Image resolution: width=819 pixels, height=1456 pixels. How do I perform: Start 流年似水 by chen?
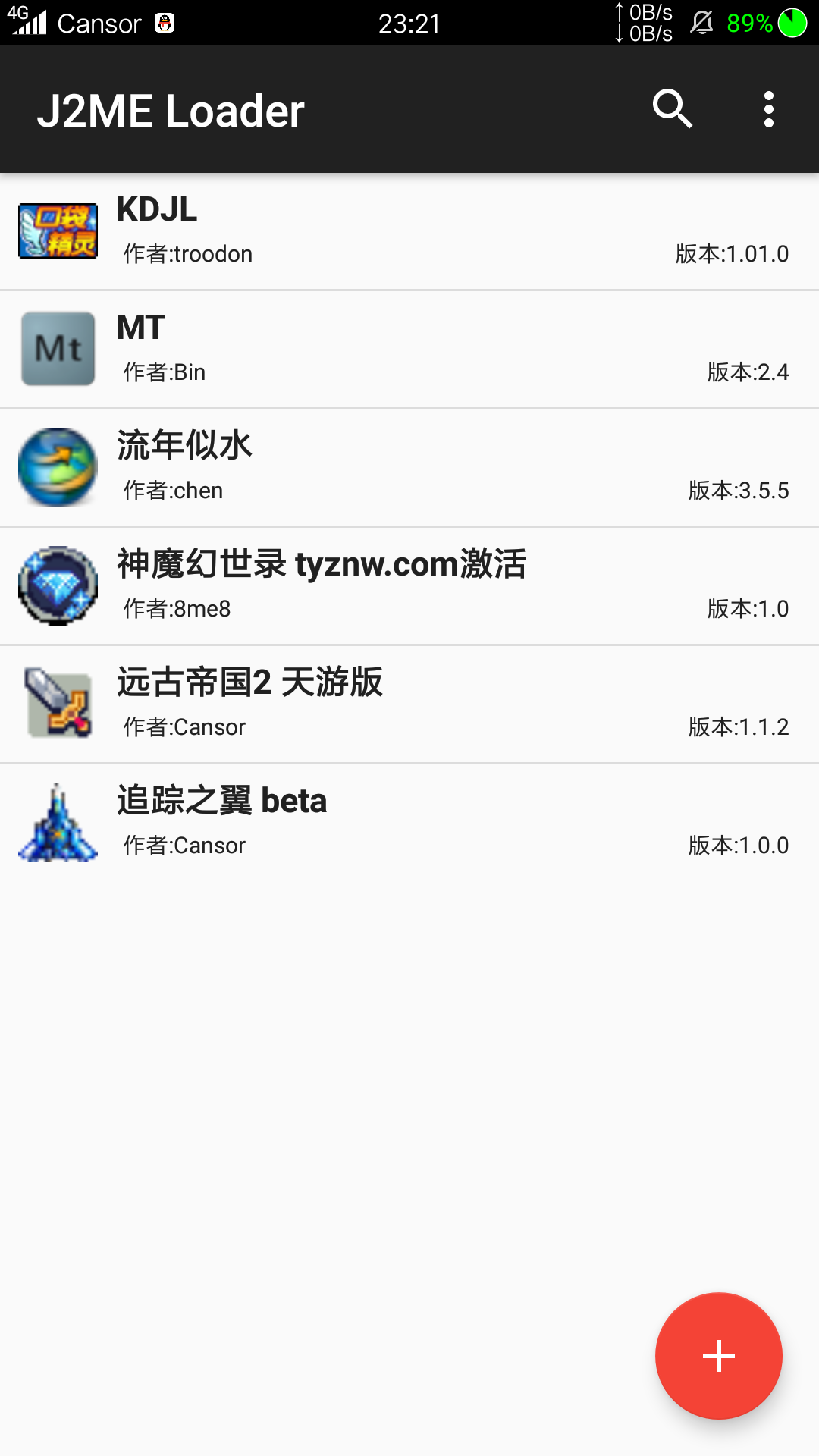click(x=409, y=468)
